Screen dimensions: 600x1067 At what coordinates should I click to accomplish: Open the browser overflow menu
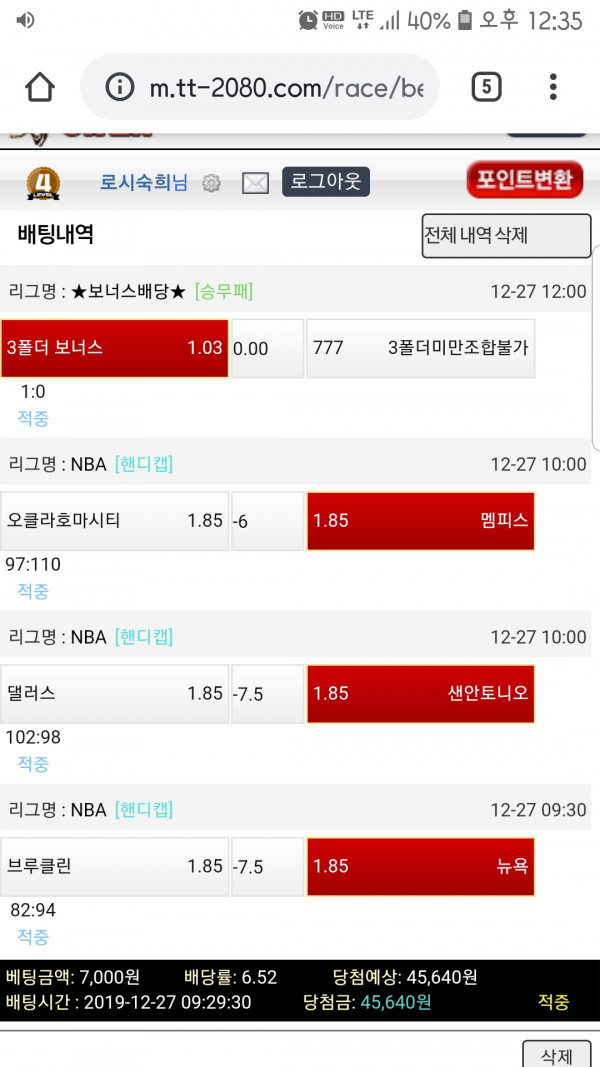(553, 87)
